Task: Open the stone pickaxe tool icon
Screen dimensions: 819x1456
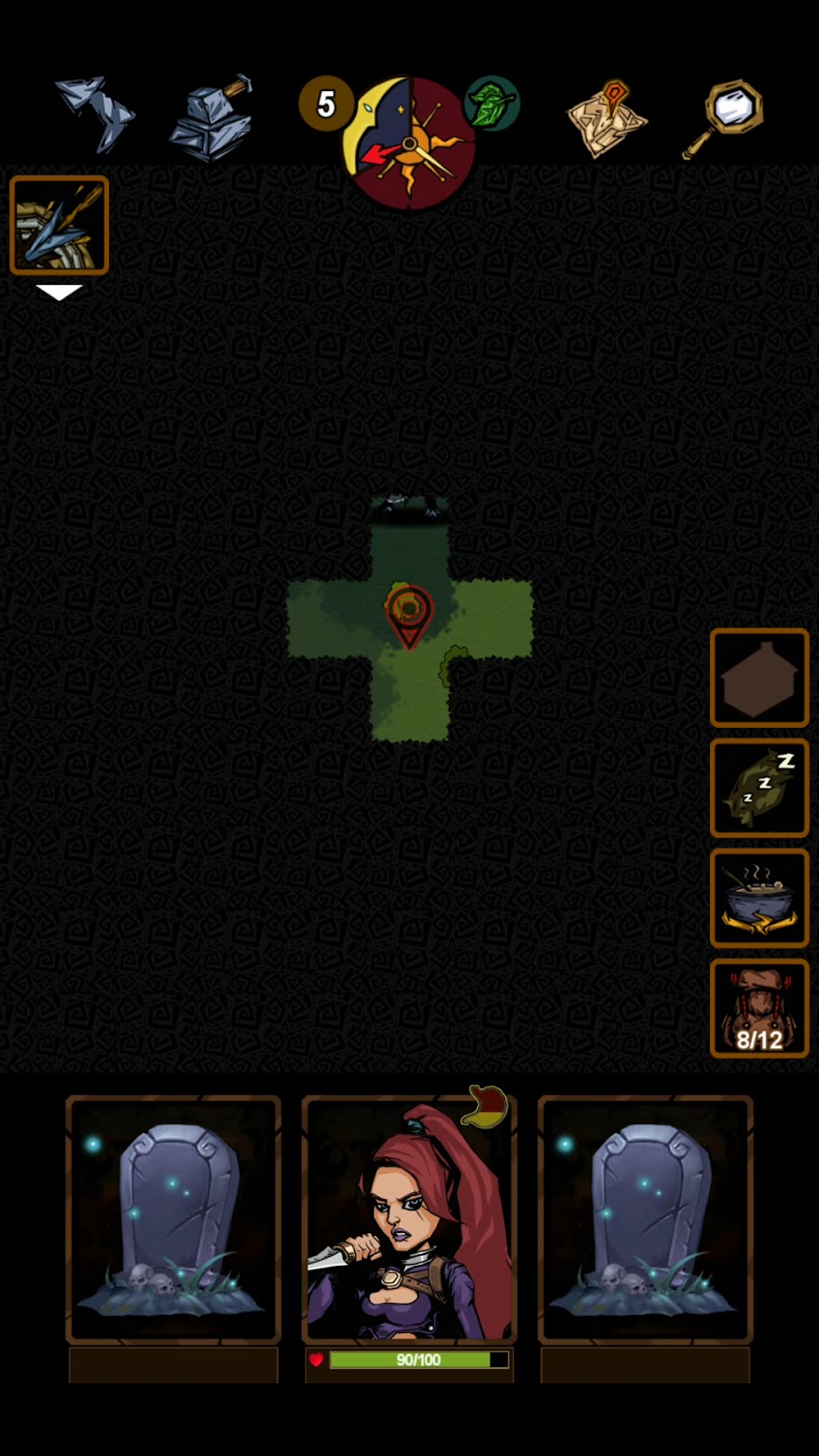Action: point(95,115)
